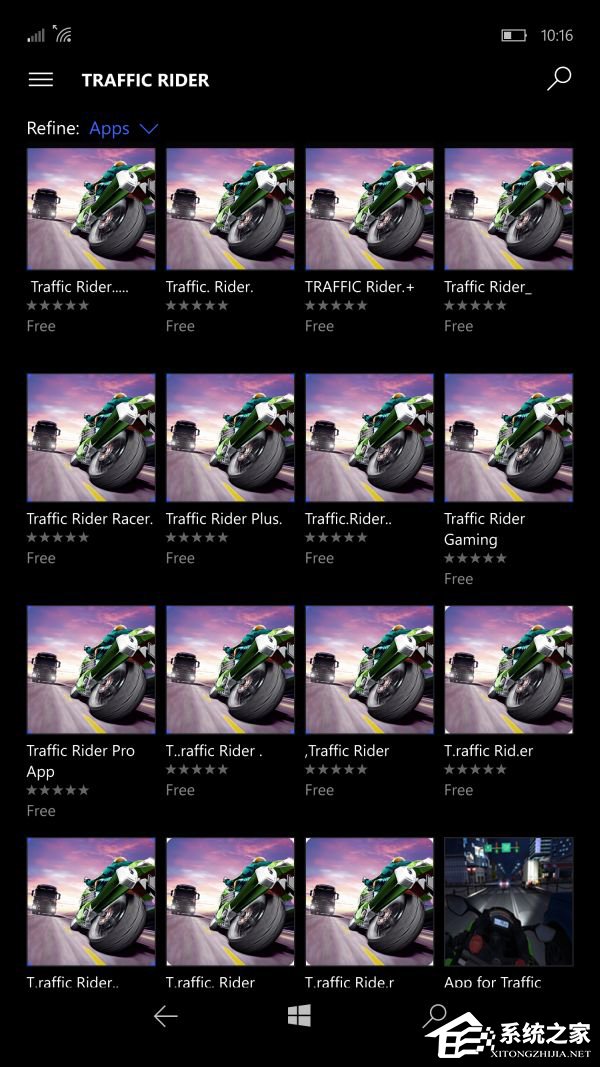Screen dimensions: 600x1067
Task: Open 'Traffic Rider Plus.' listing
Action: coord(230,438)
